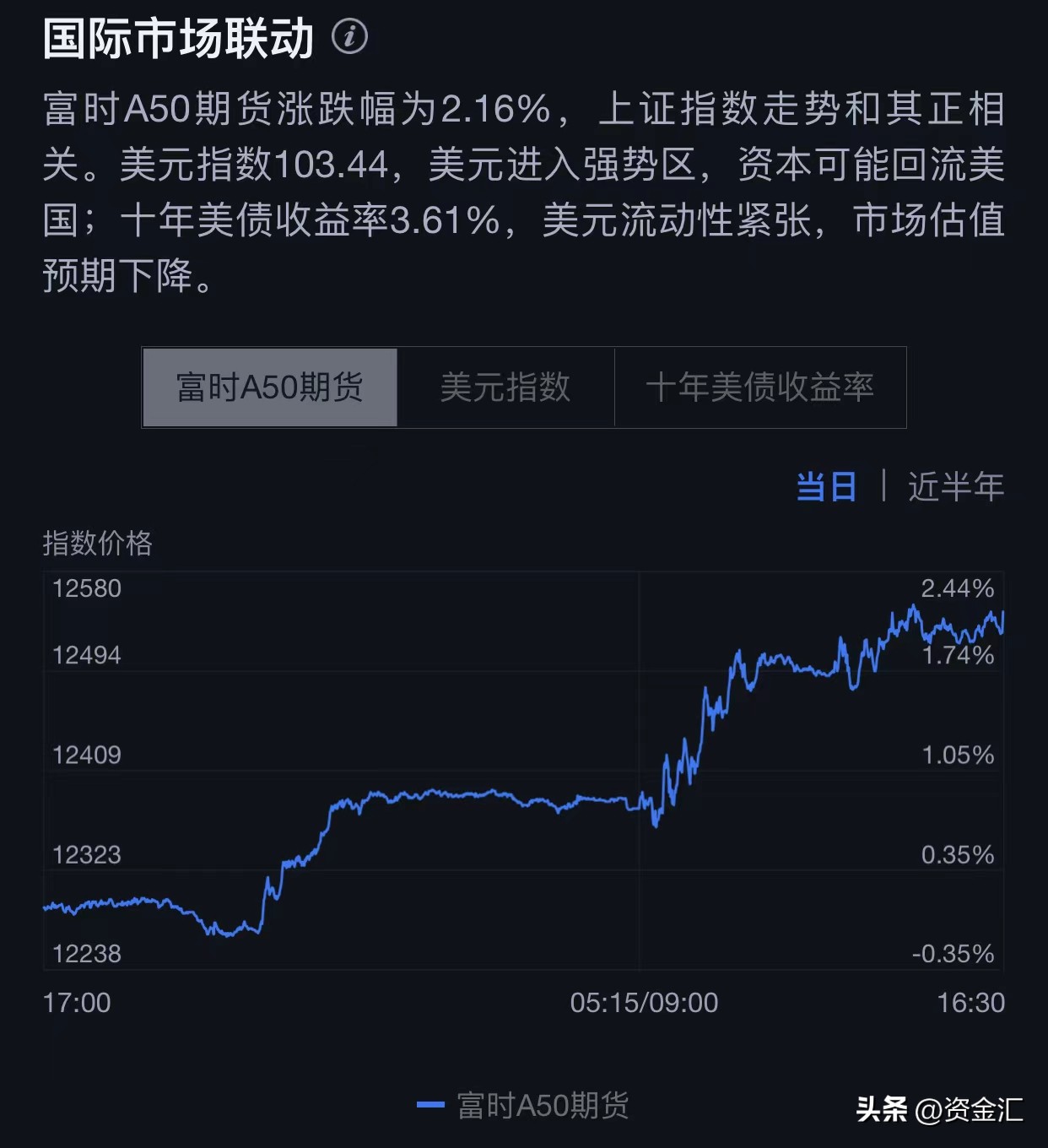Click the divider icon between 当日 and 近半年

pyautogui.click(x=884, y=485)
